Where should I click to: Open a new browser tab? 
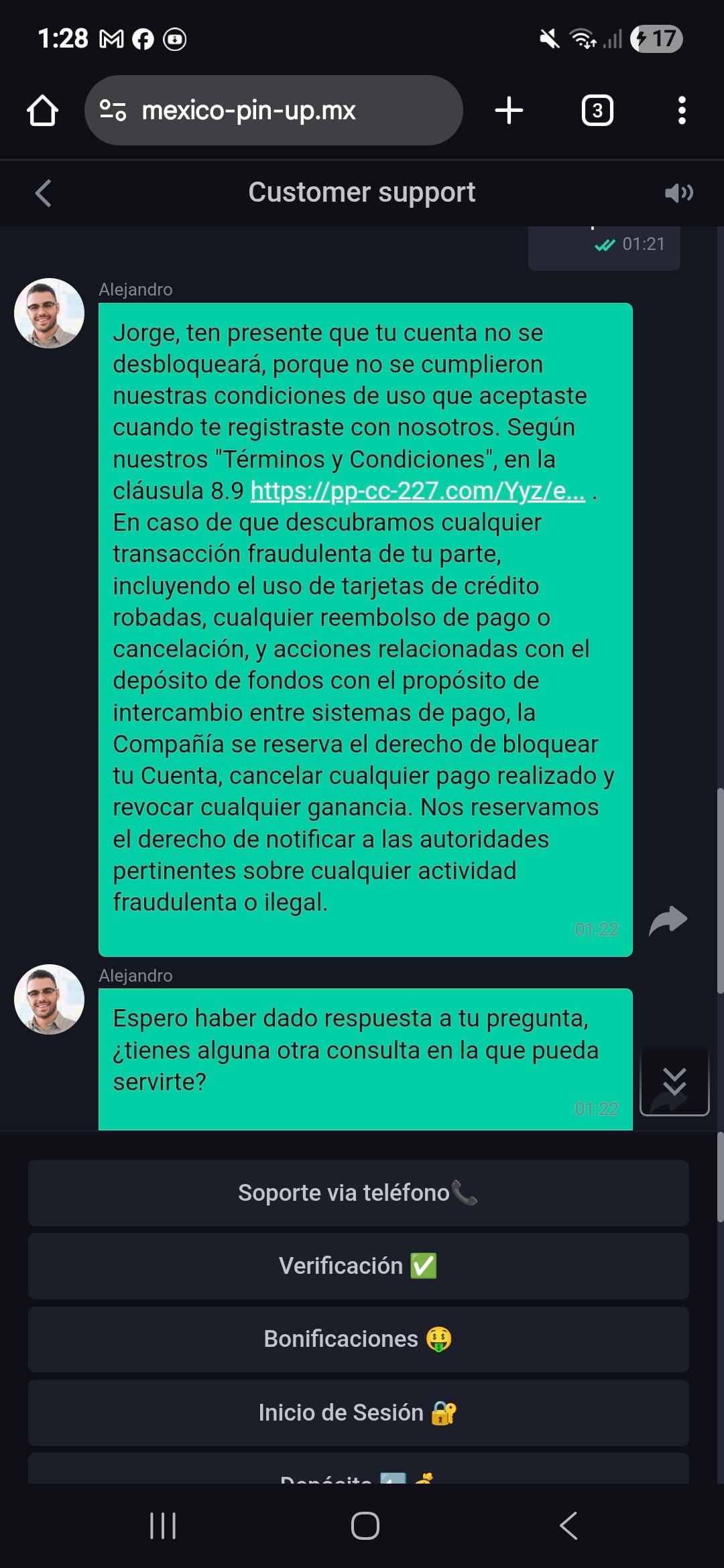(x=507, y=111)
